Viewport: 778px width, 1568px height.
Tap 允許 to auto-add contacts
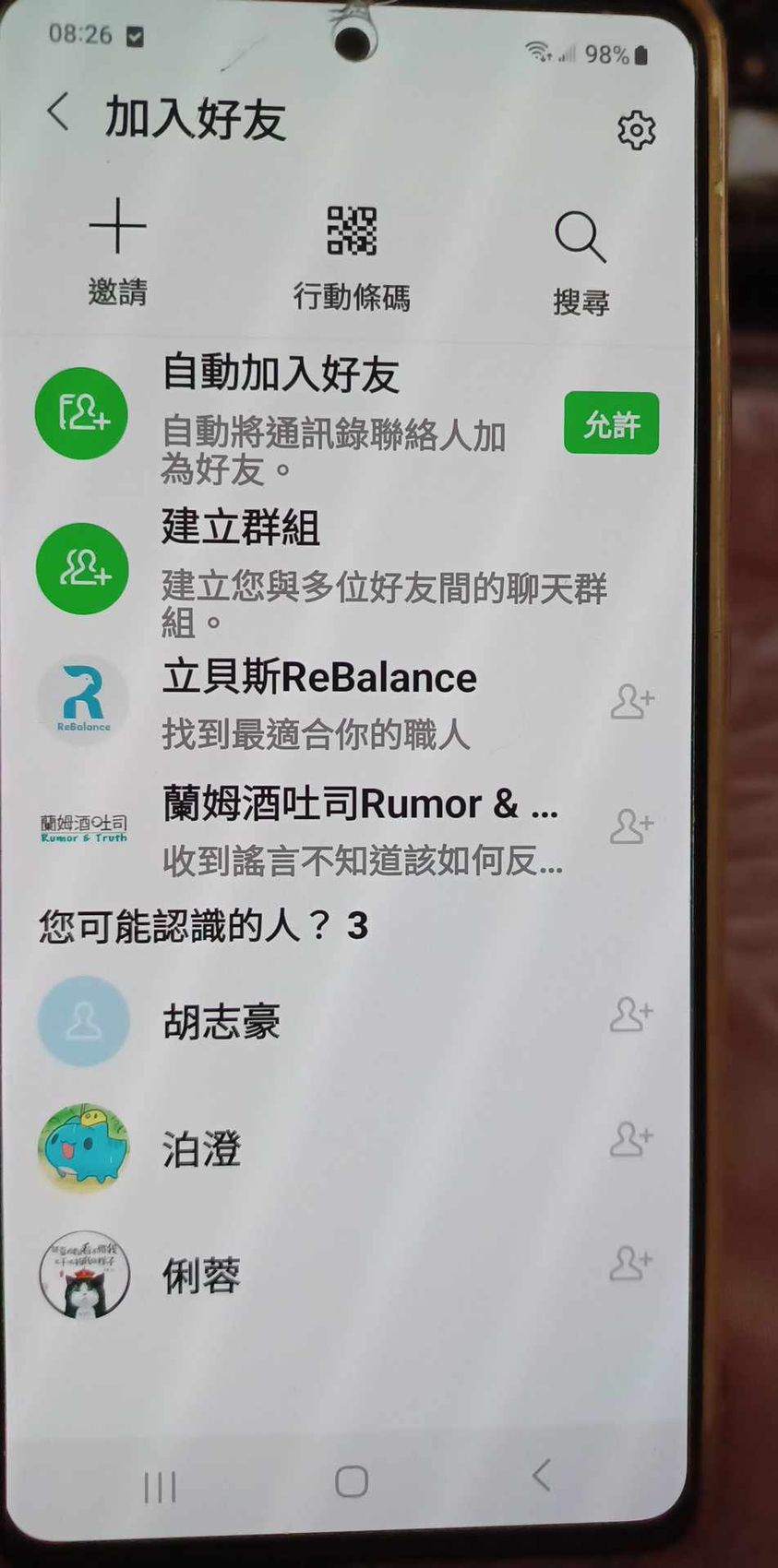pos(611,423)
